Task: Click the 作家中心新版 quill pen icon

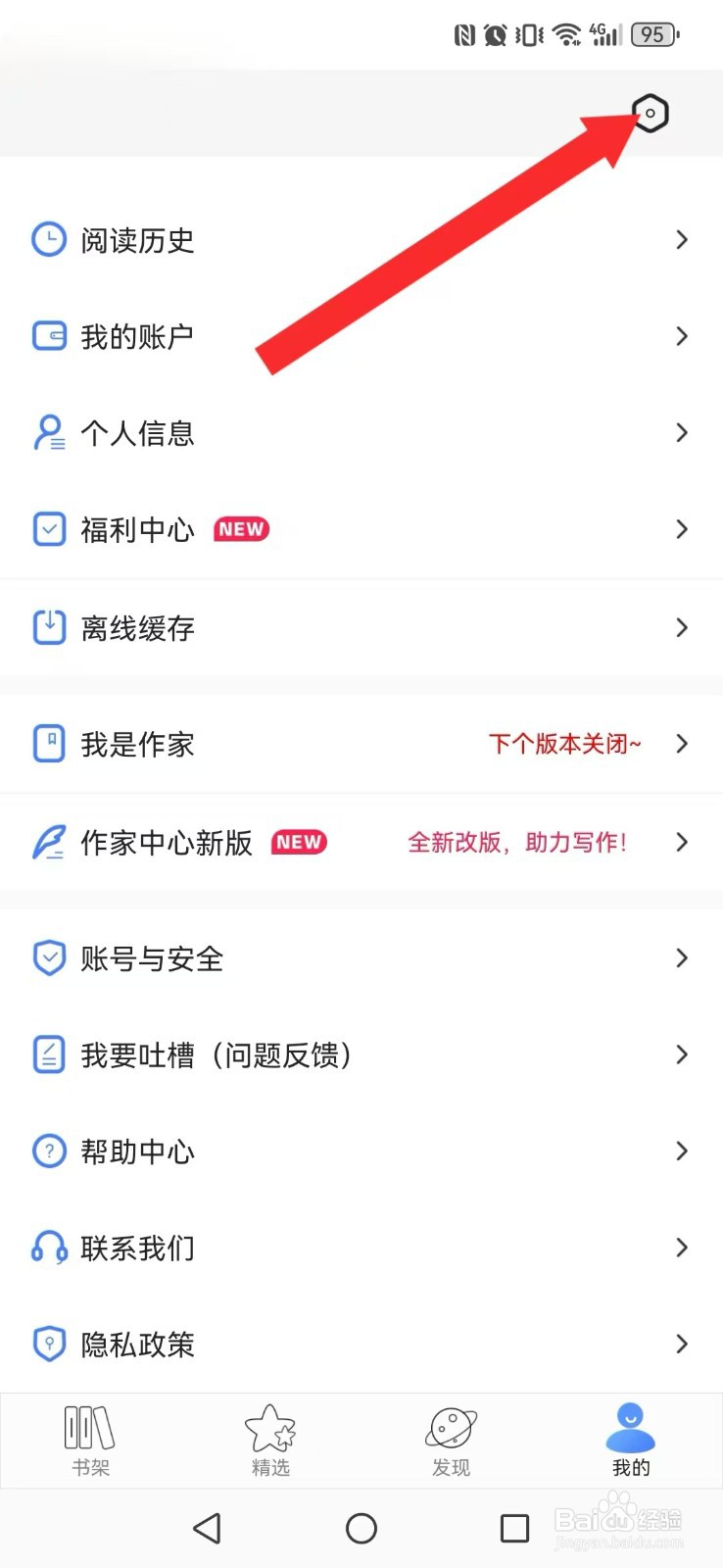Action: [47, 842]
